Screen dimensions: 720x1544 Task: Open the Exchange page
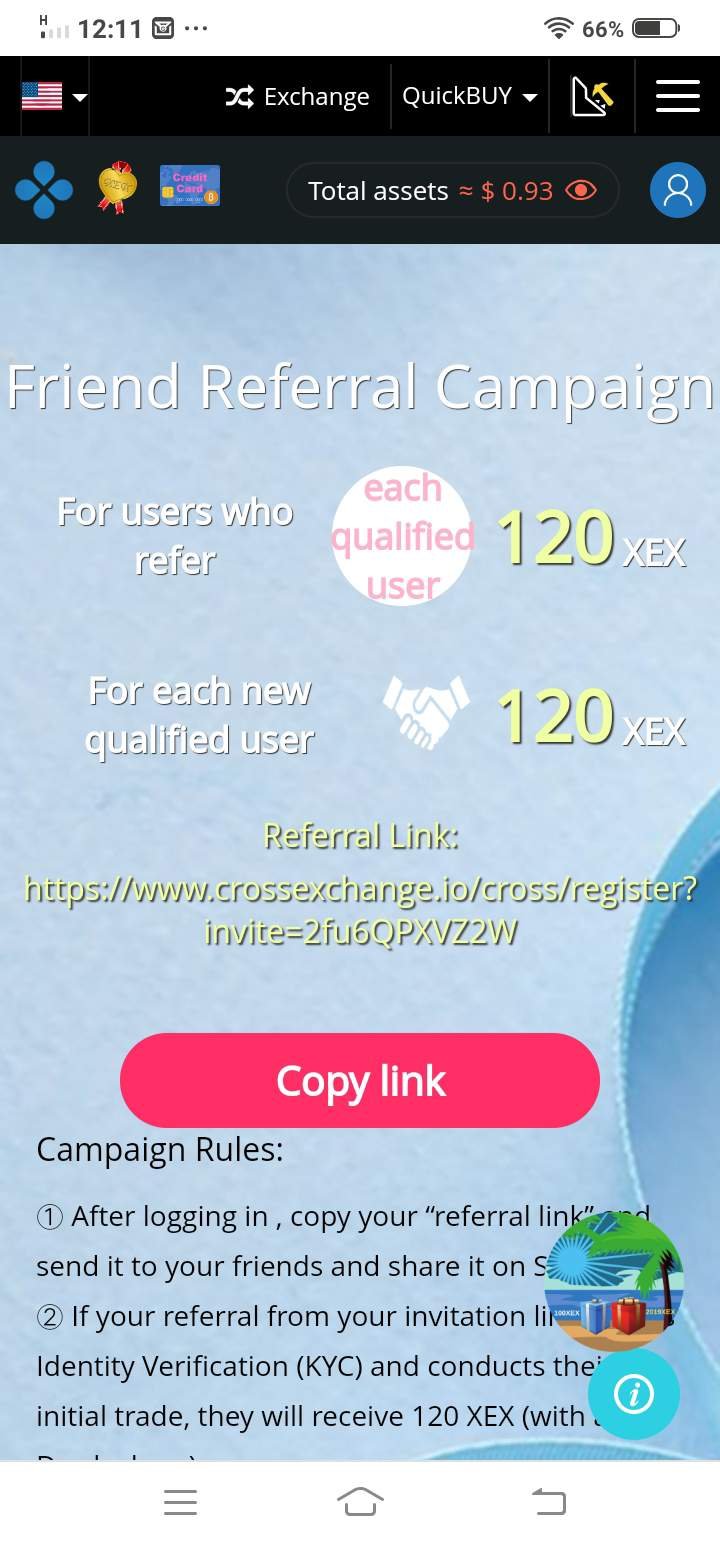(x=297, y=96)
